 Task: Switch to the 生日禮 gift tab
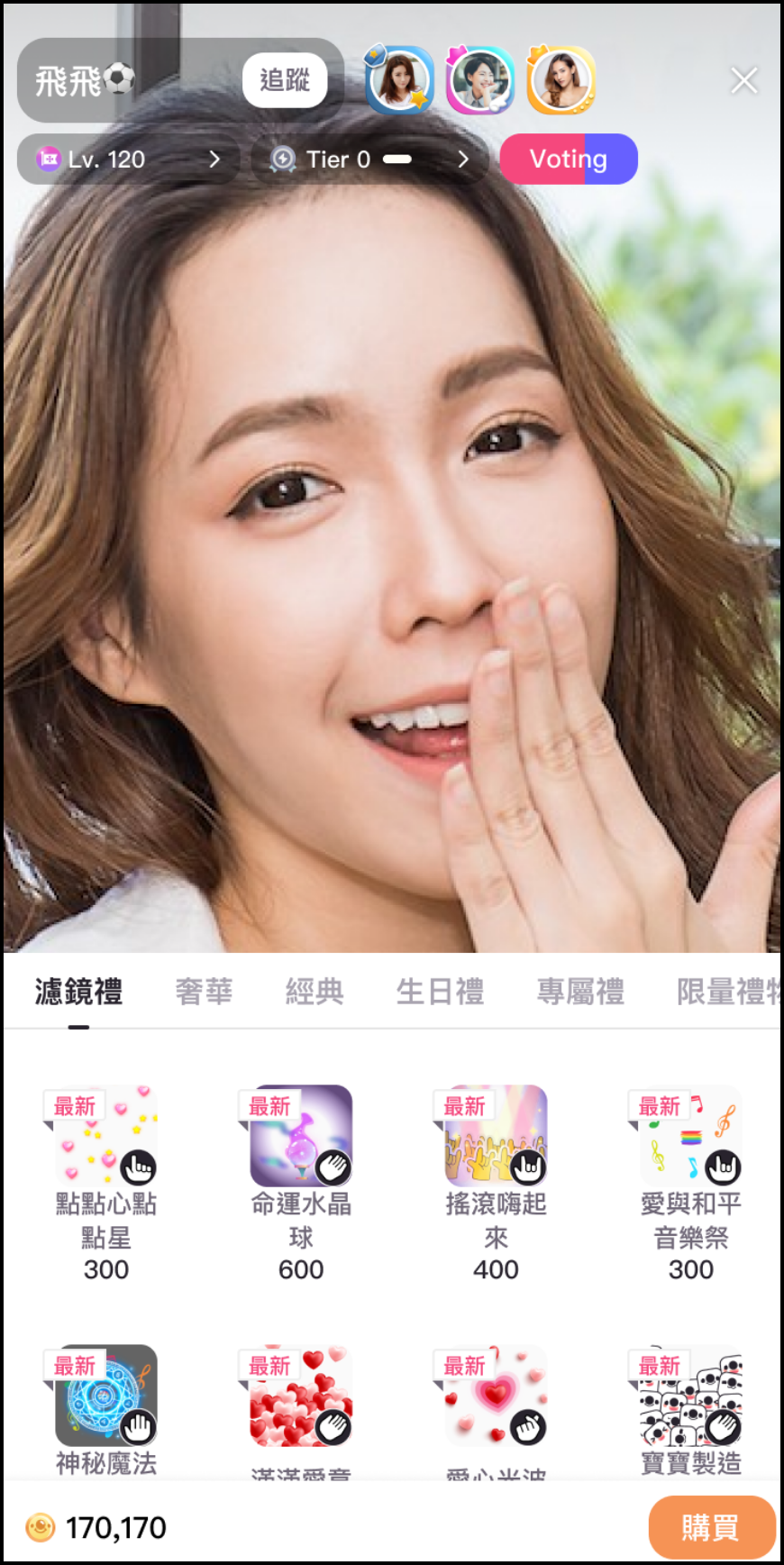pos(440,992)
